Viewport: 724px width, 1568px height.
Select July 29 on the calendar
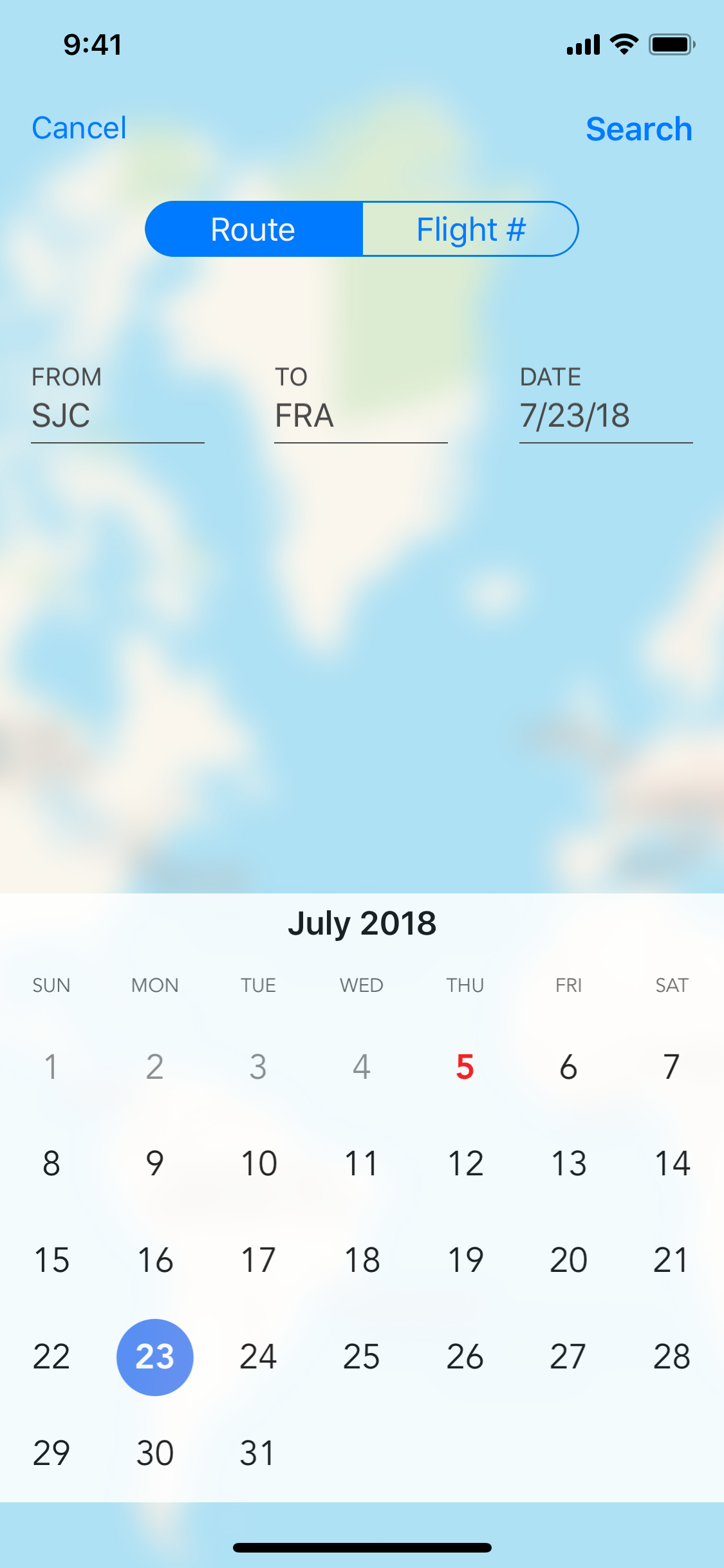point(51,1453)
